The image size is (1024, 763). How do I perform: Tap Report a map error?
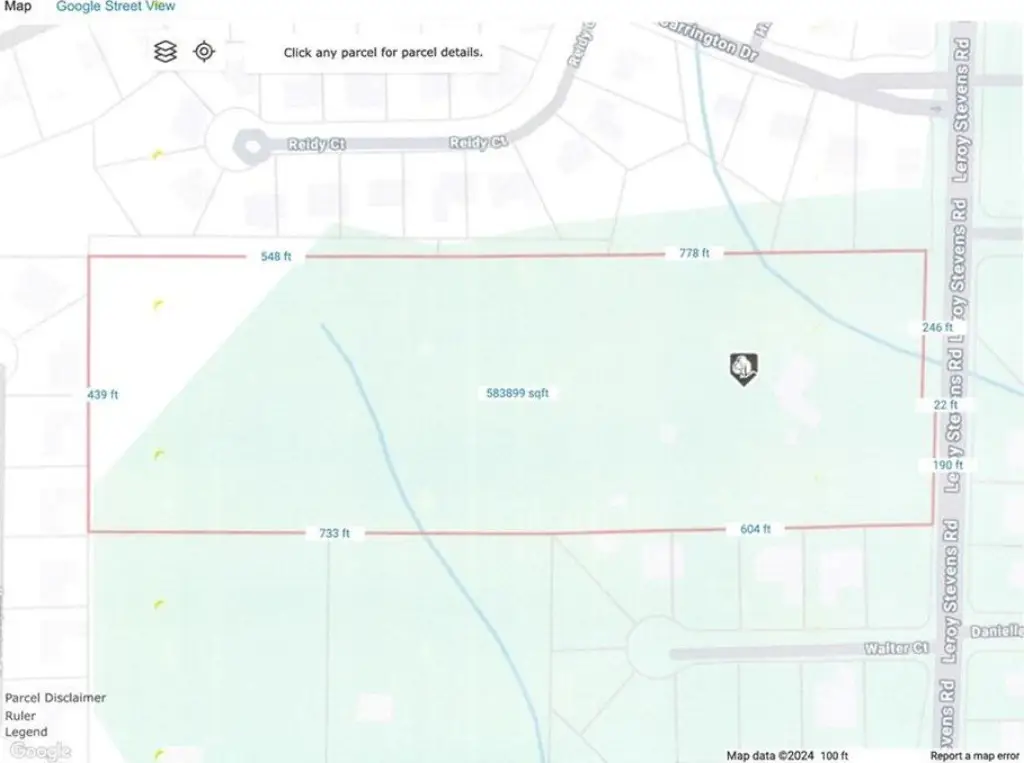coord(974,756)
